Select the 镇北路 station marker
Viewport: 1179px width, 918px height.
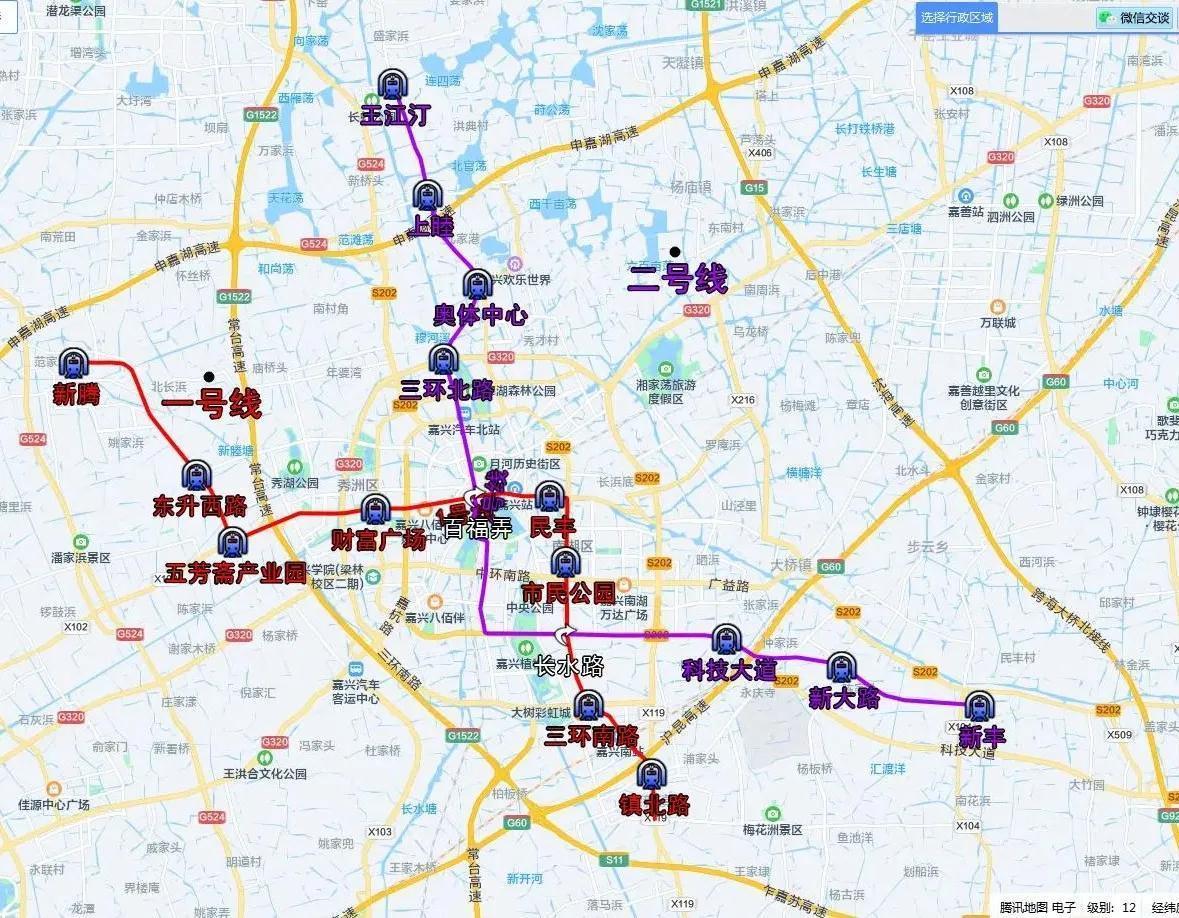tap(651, 774)
